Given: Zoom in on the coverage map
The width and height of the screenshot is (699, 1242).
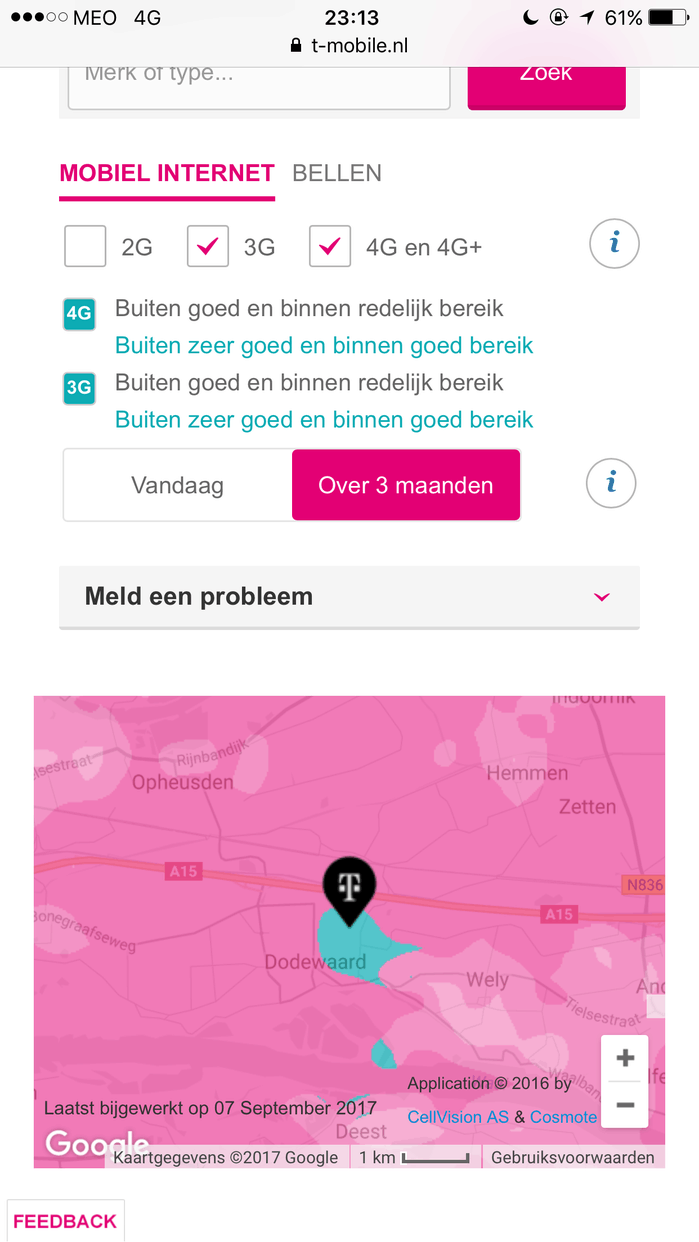Looking at the screenshot, I should (x=625, y=1058).
